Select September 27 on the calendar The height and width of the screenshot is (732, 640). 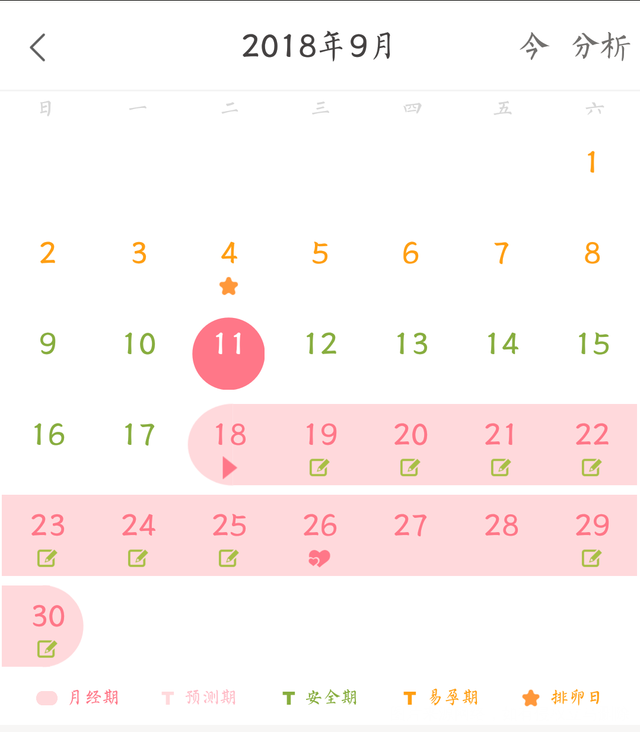tap(410, 526)
